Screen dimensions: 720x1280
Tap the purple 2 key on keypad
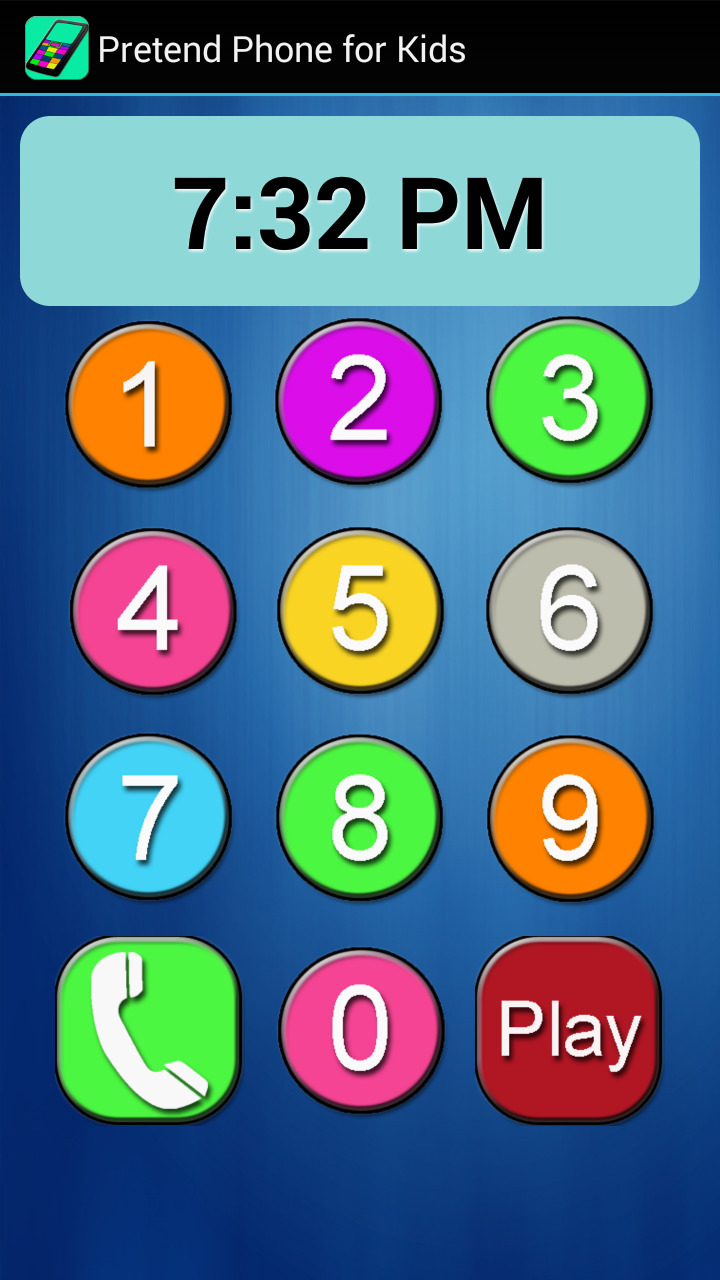[358, 402]
